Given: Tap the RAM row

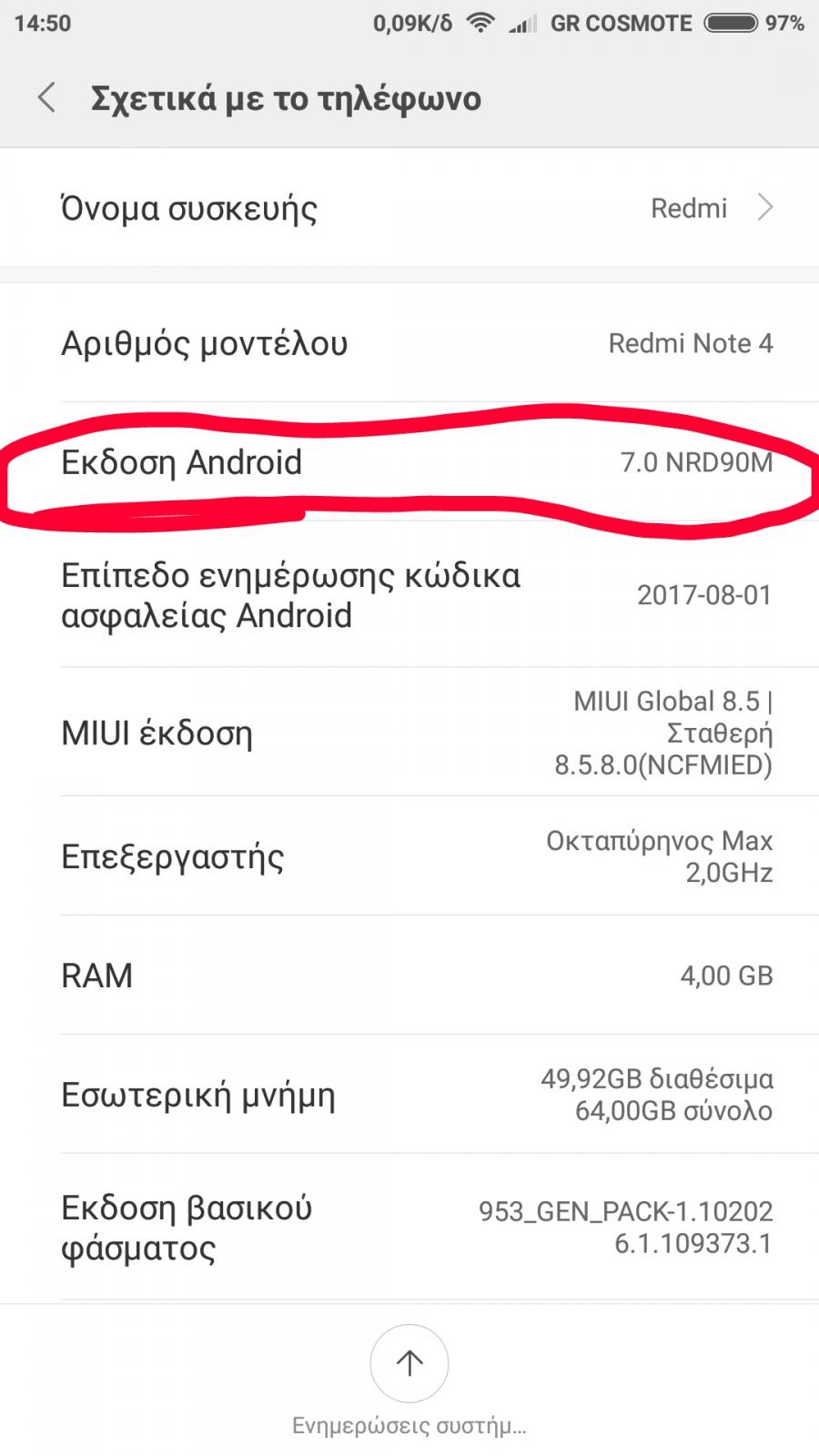Looking at the screenshot, I should [x=409, y=976].
